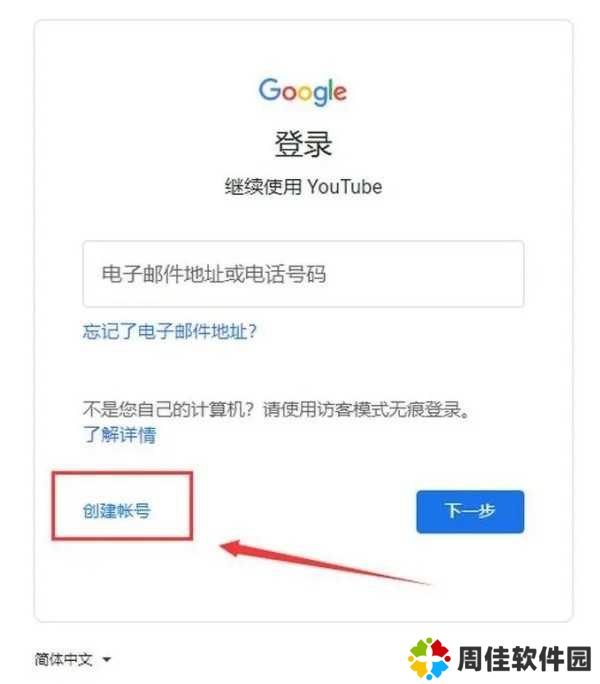Tap the email or phone number field
The height and width of the screenshot is (684, 600).
point(303,273)
